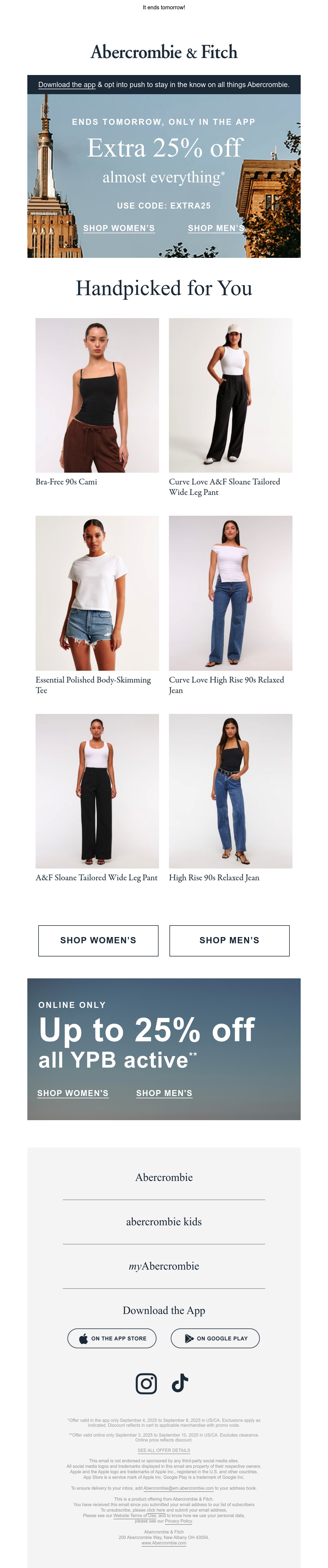The width and height of the screenshot is (328, 1568).
Task: Shop Men's YPB active sale
Action: pyautogui.click(x=164, y=1093)
